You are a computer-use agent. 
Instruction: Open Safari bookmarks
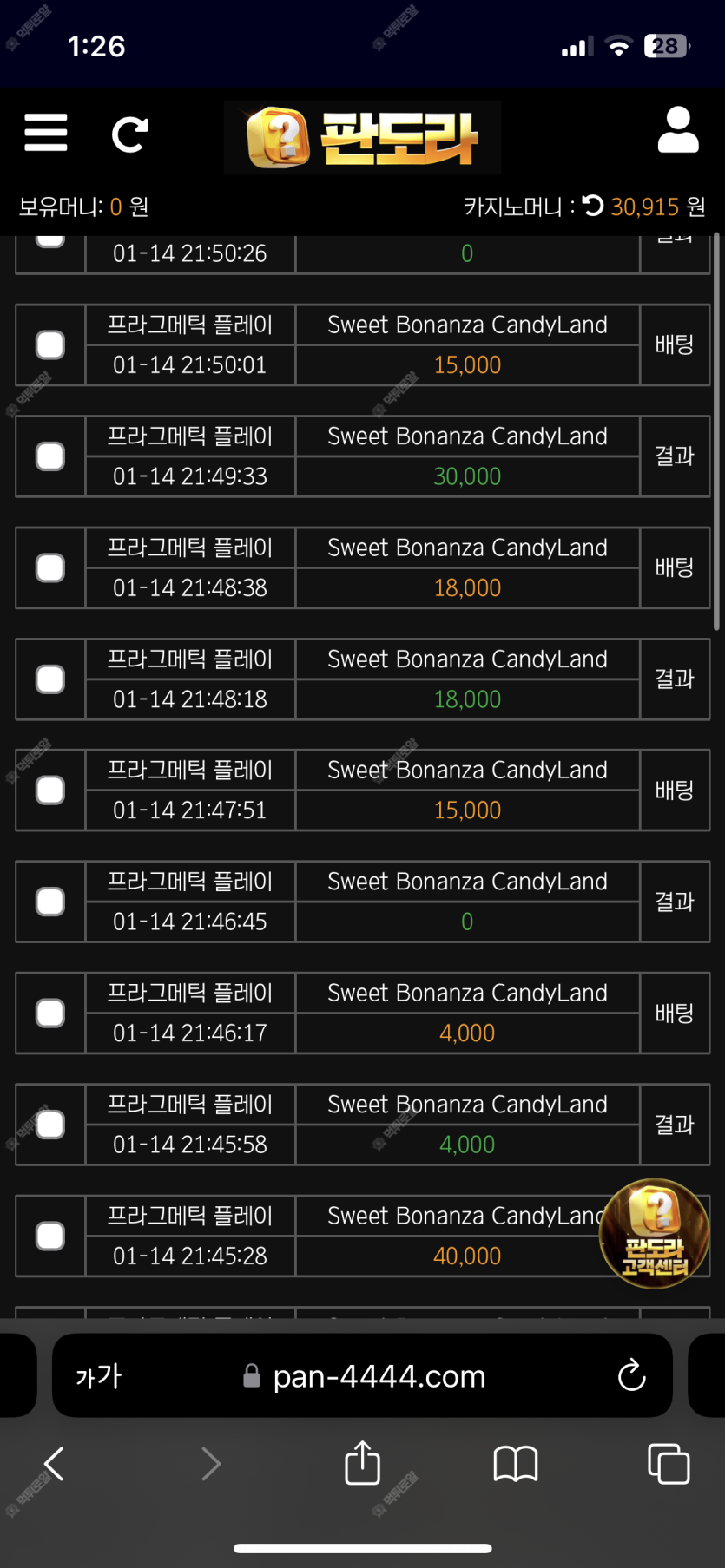coord(516,1464)
